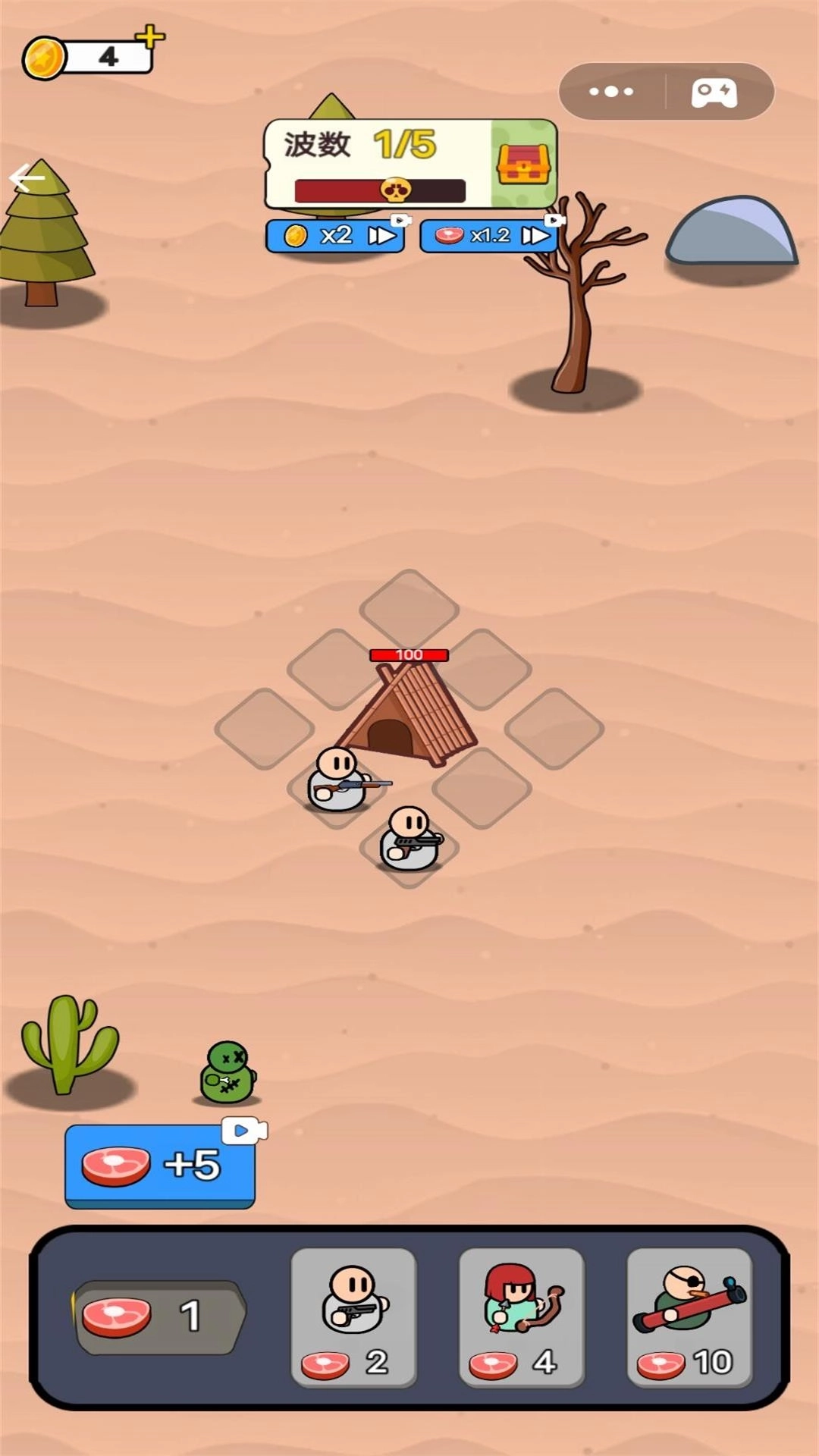This screenshot has width=819, height=1456.
Task: Open the mini-program three-dot menu
Action: point(611,92)
